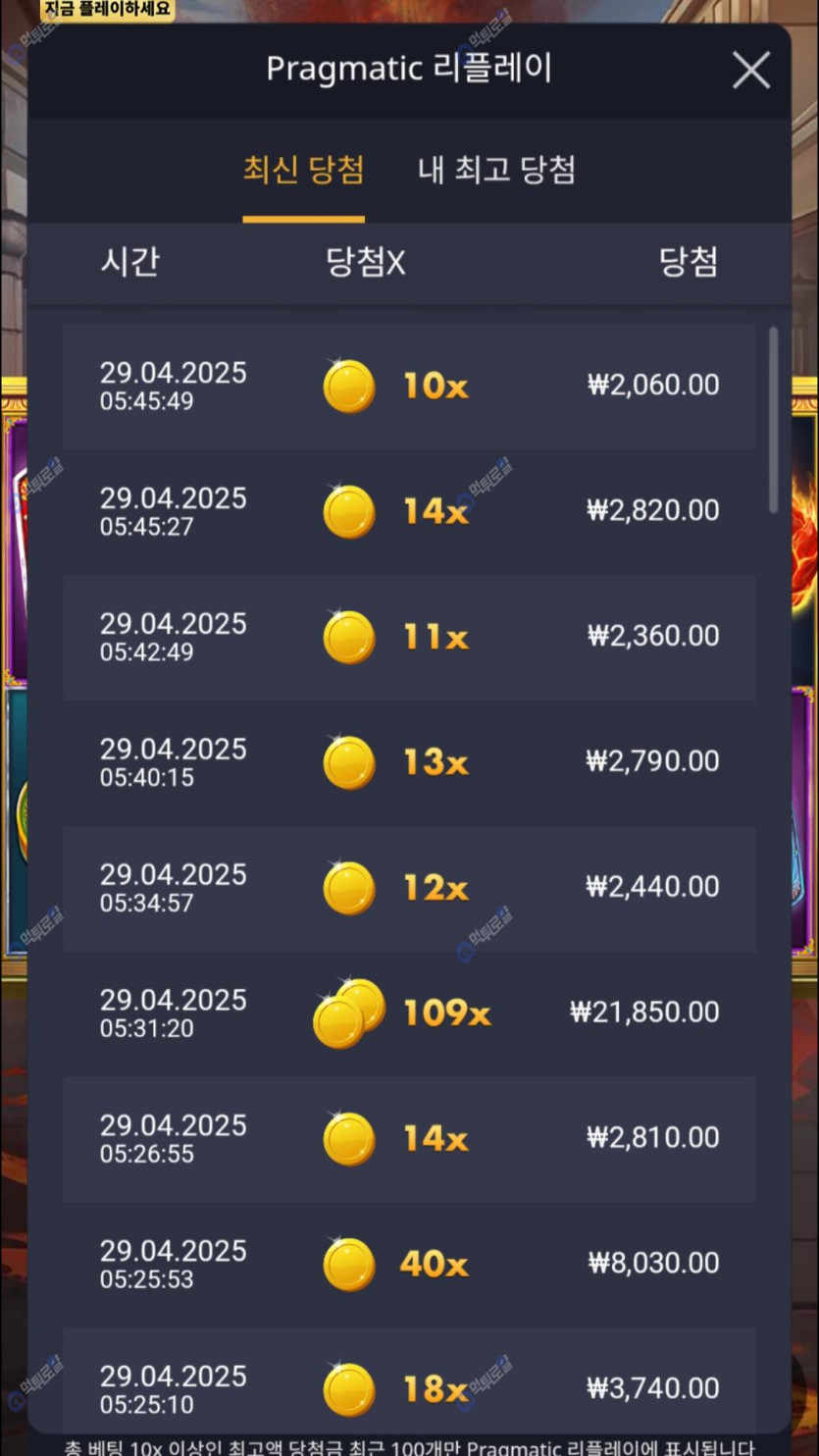The image size is (819, 1456).
Task: Watch the 109x win replay of ₩21,850.00
Action: [x=409, y=1014]
